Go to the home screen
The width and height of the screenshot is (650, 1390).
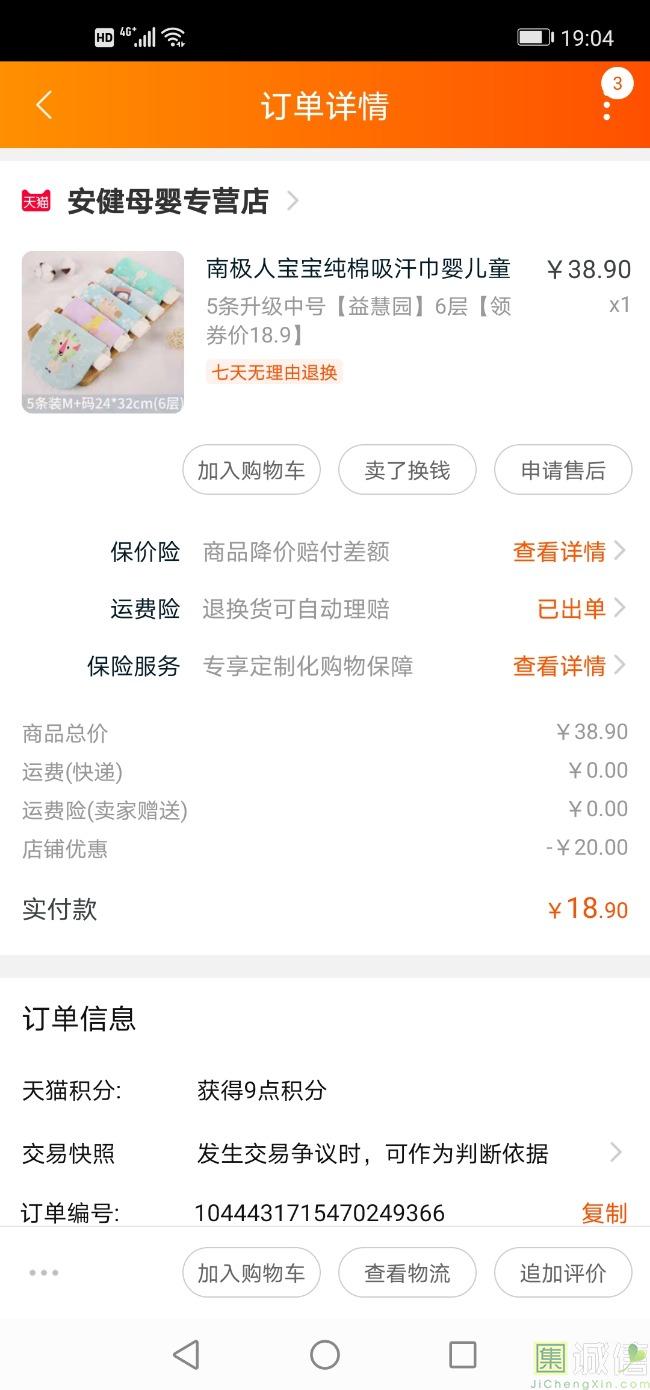(x=325, y=1355)
